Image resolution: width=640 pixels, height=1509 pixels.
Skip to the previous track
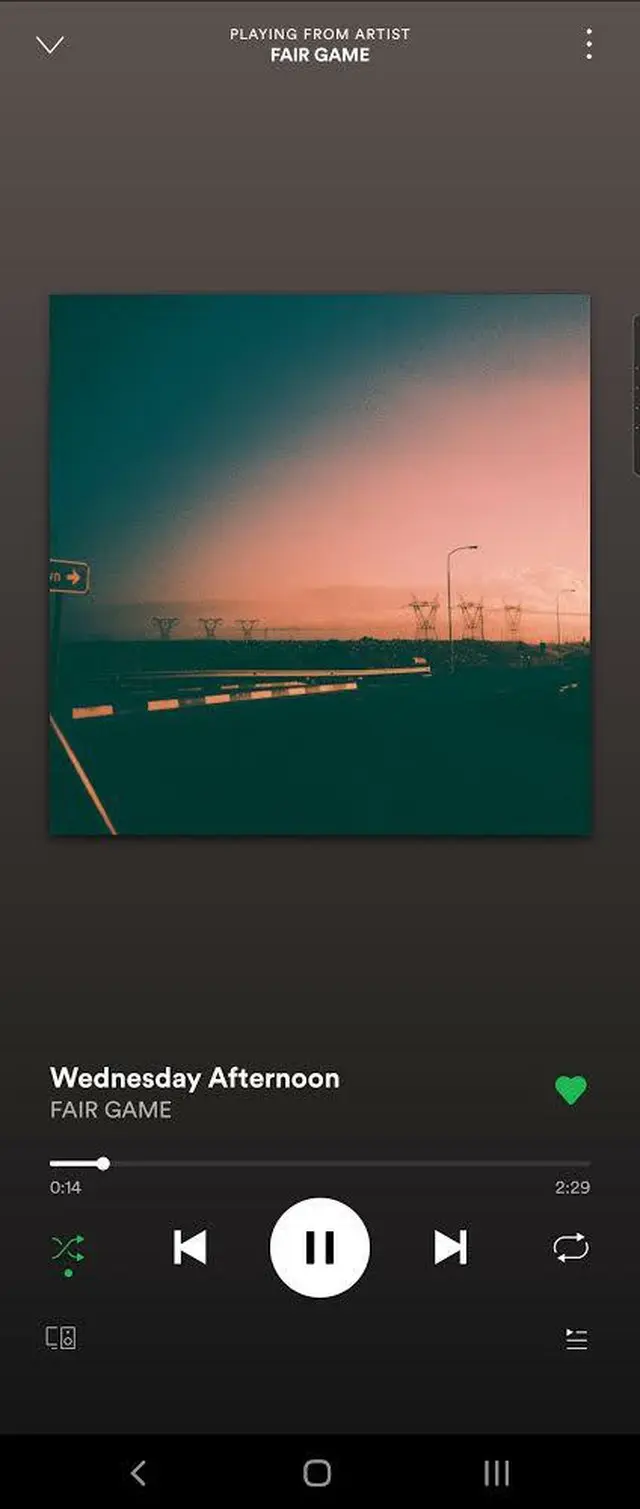point(190,1247)
